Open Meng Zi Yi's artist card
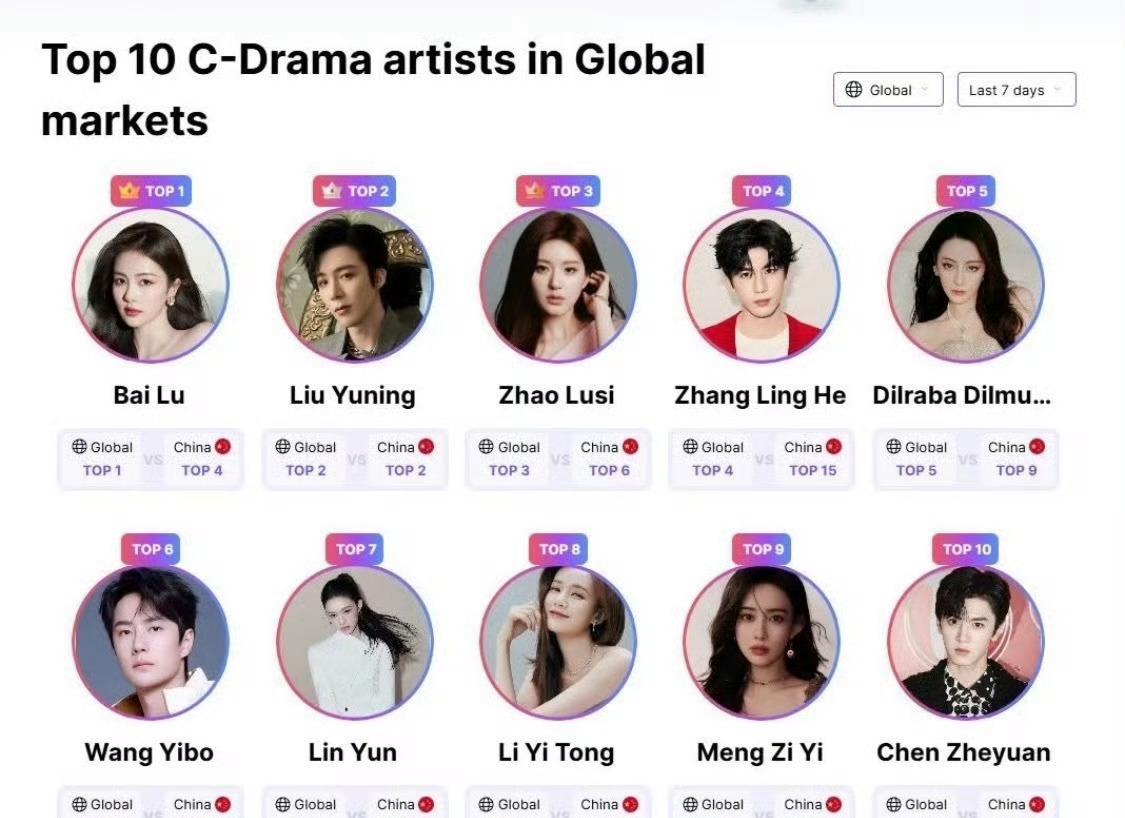The height and width of the screenshot is (818, 1125). [x=761, y=642]
